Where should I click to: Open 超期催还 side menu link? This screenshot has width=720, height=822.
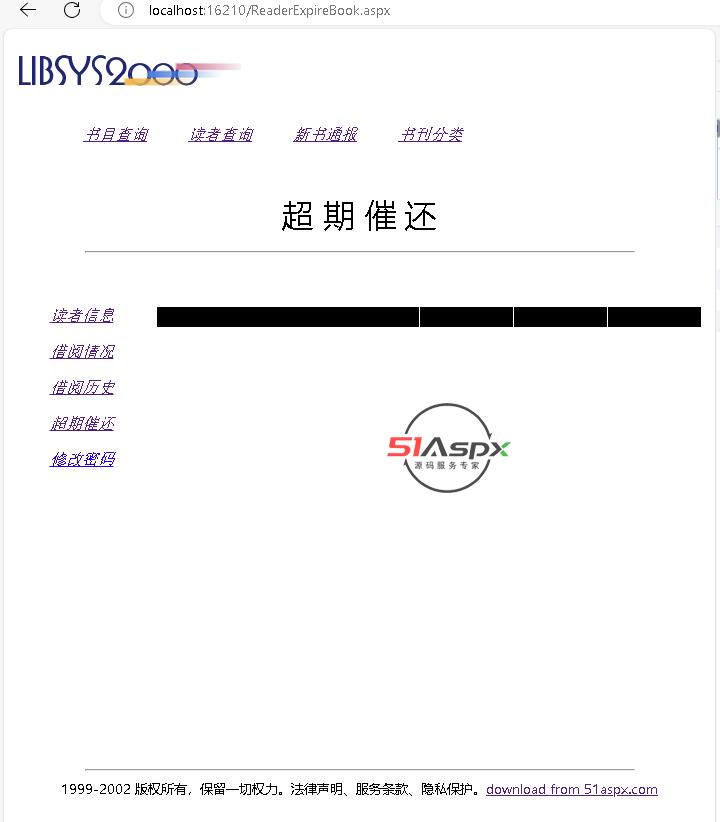click(82, 424)
